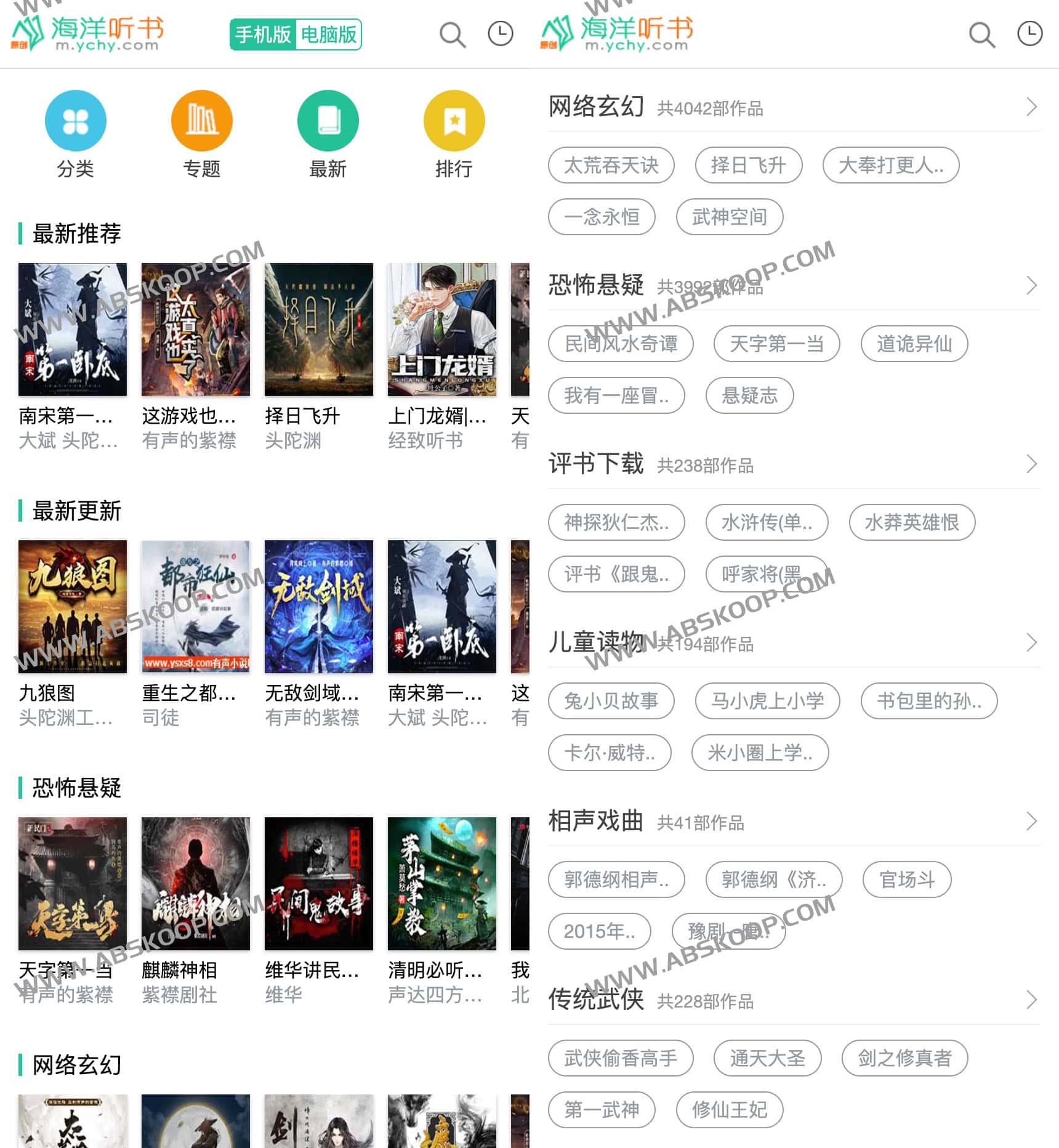This screenshot has height=1148, width=1059.
Task: Select the 手机版 tab
Action: (264, 35)
